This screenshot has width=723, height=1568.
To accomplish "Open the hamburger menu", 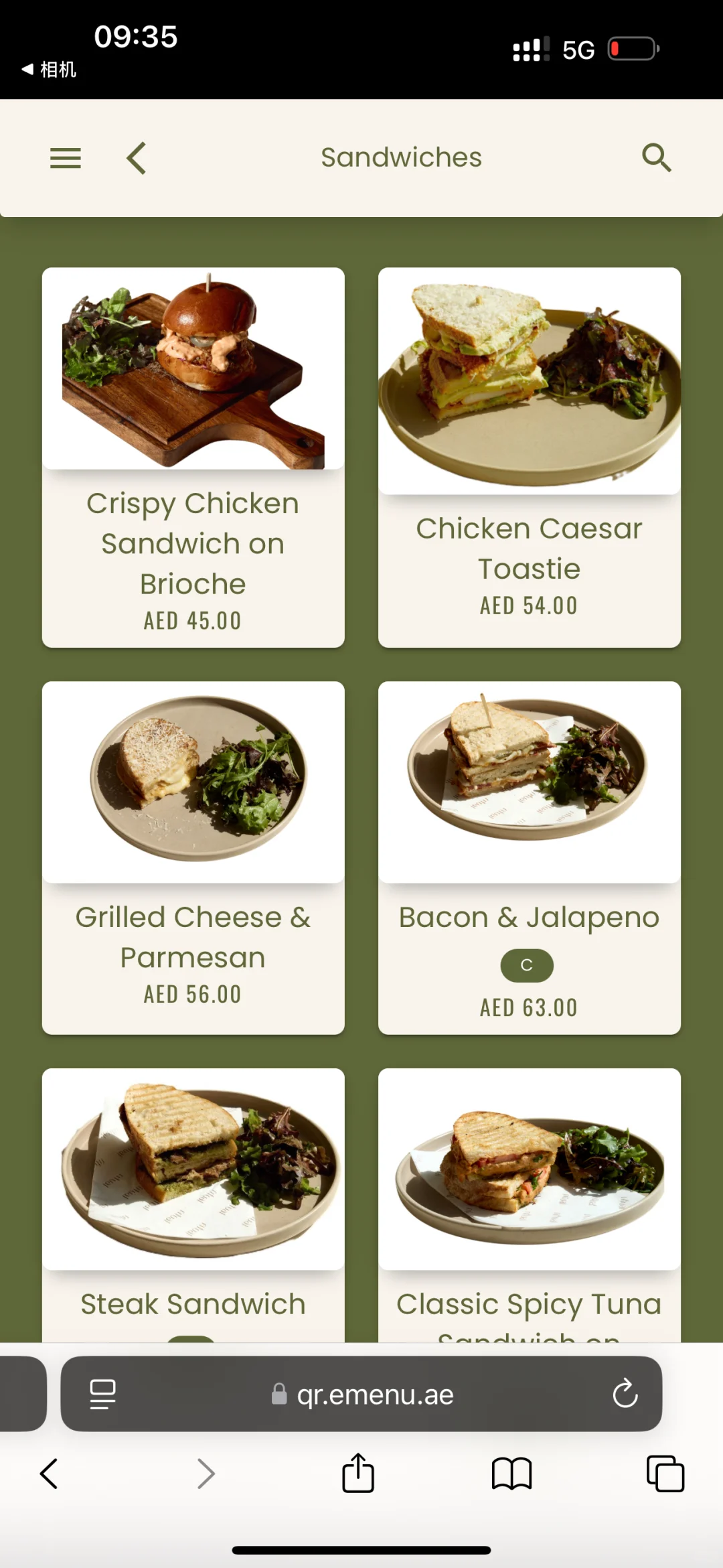I will pyautogui.click(x=66, y=159).
